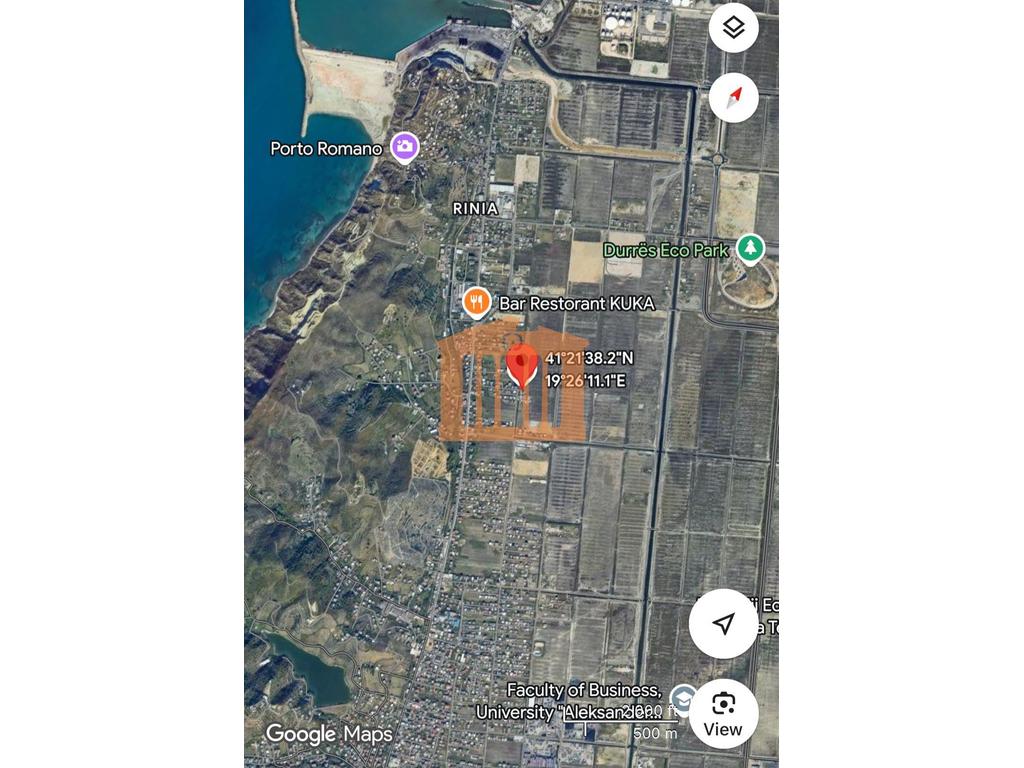Image resolution: width=1024 pixels, height=768 pixels.
Task: Open the map layers selector
Action: [733, 28]
